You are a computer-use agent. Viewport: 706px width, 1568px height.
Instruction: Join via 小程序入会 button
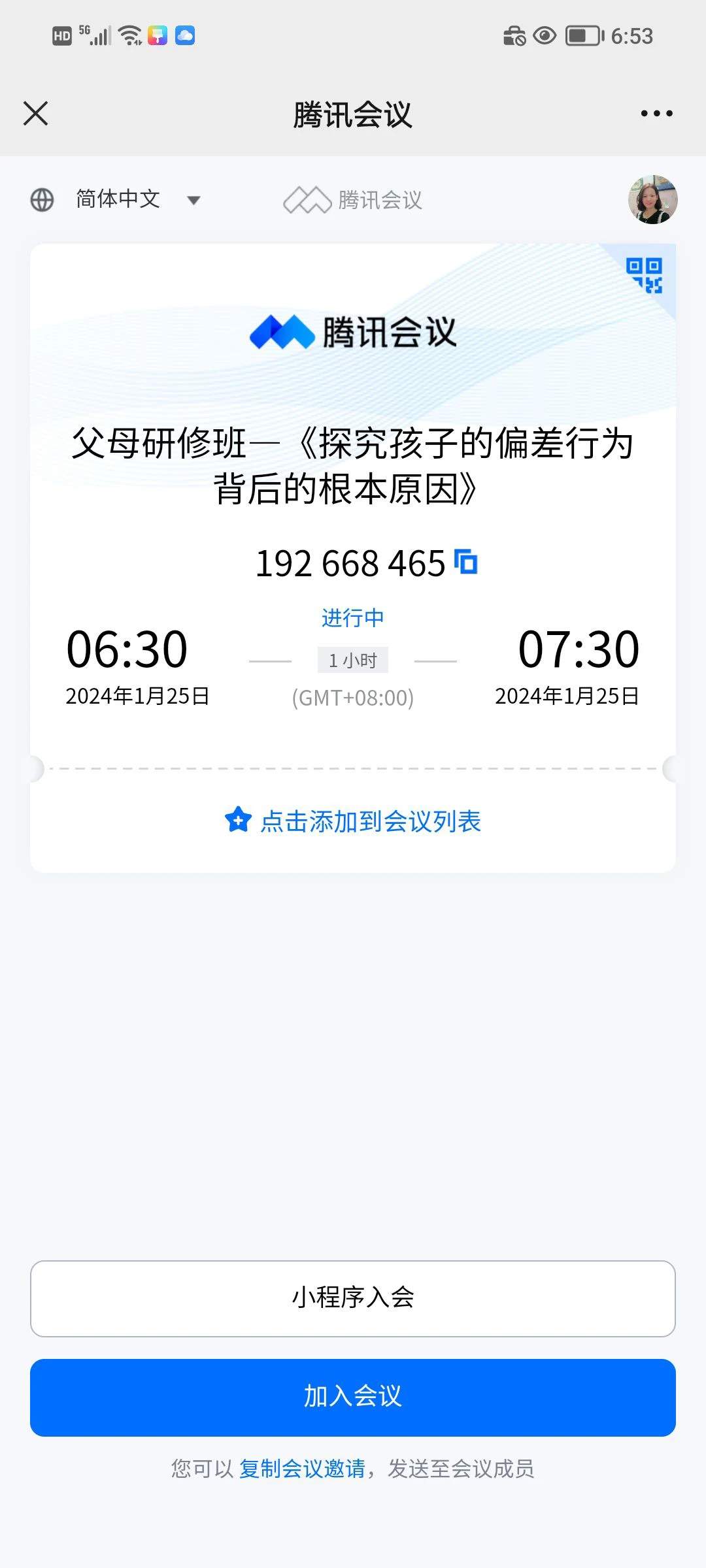353,1298
